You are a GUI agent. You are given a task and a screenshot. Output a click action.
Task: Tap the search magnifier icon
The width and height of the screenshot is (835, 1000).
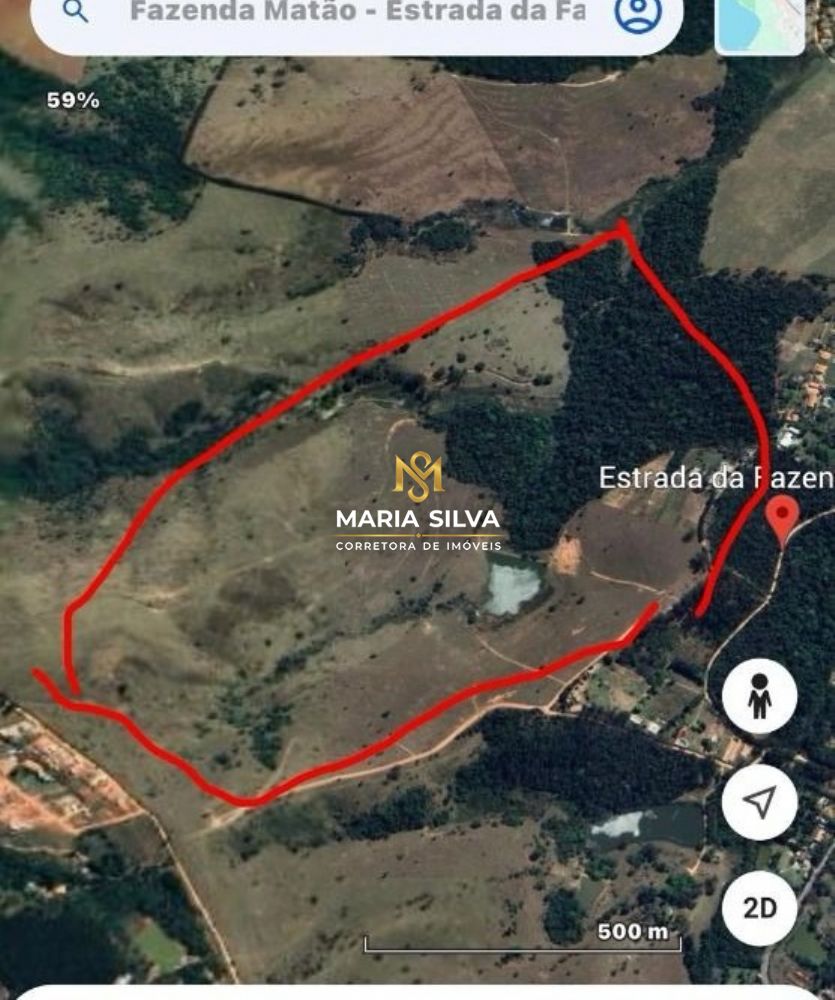[x=76, y=11]
